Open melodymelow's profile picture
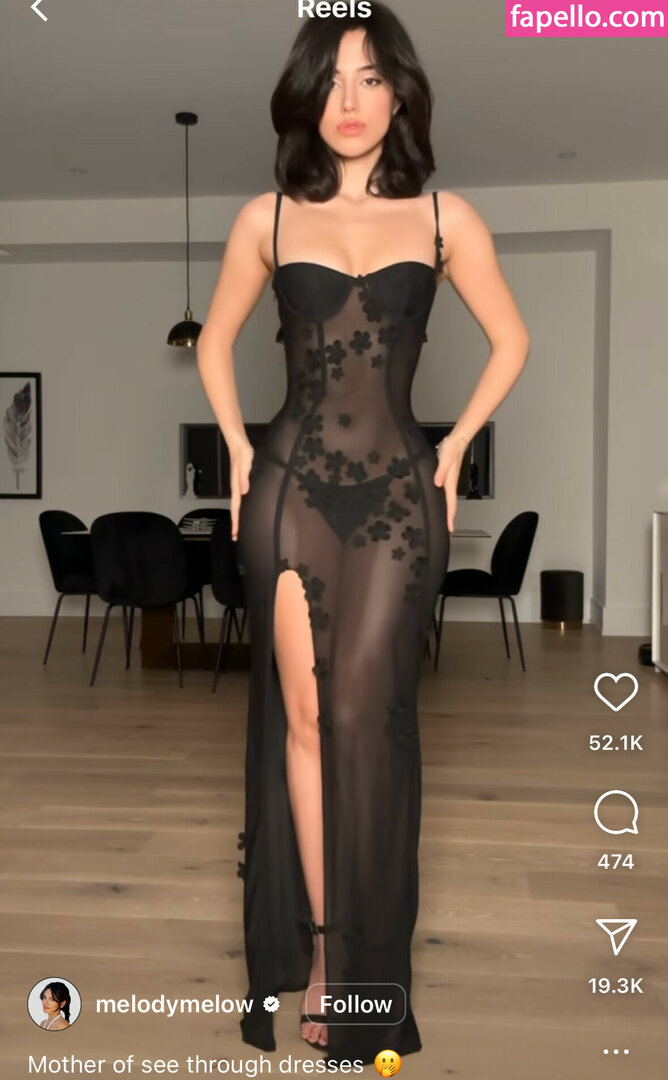668x1080 pixels. [x=54, y=1004]
